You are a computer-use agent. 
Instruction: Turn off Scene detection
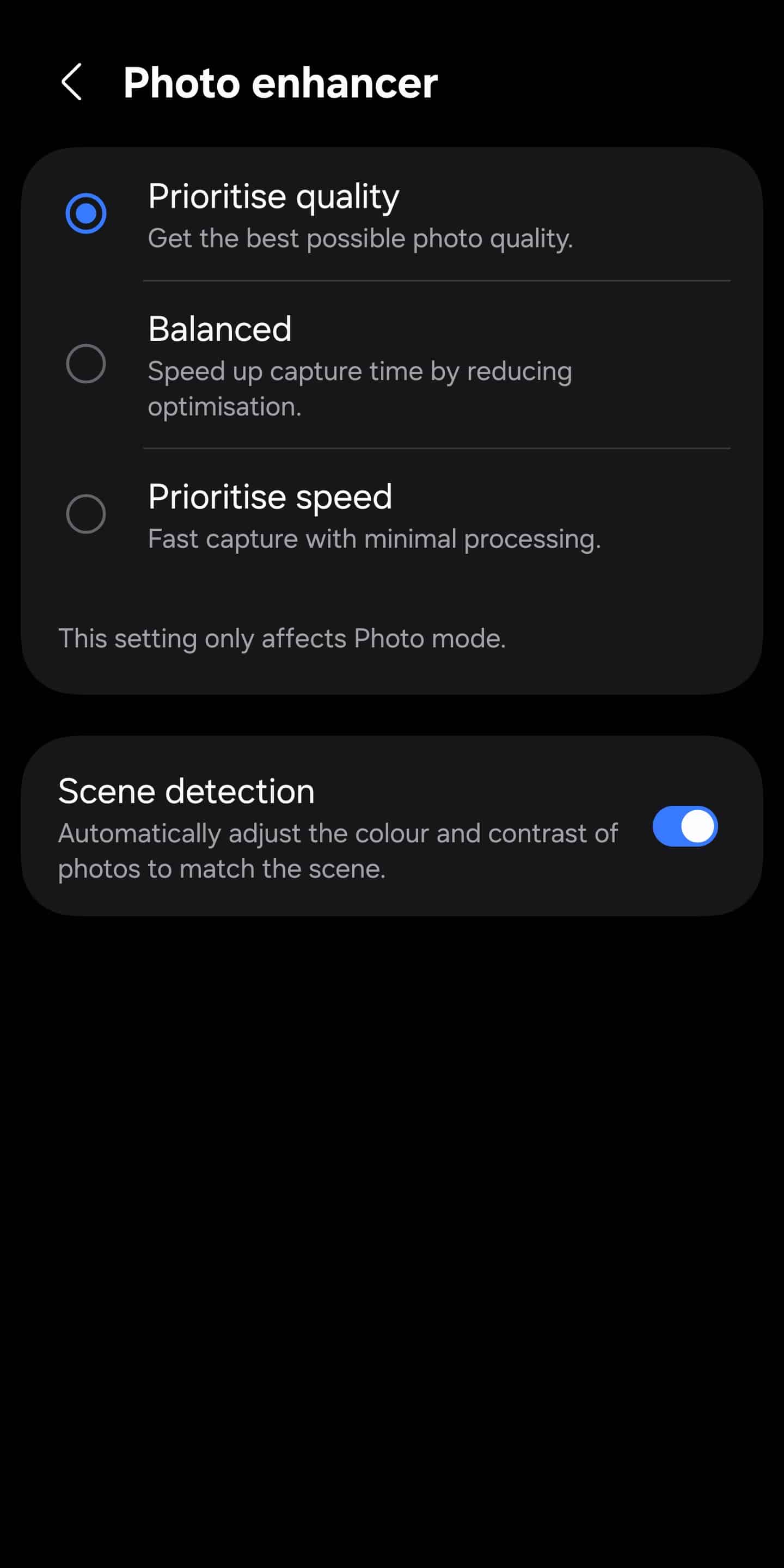point(685,826)
